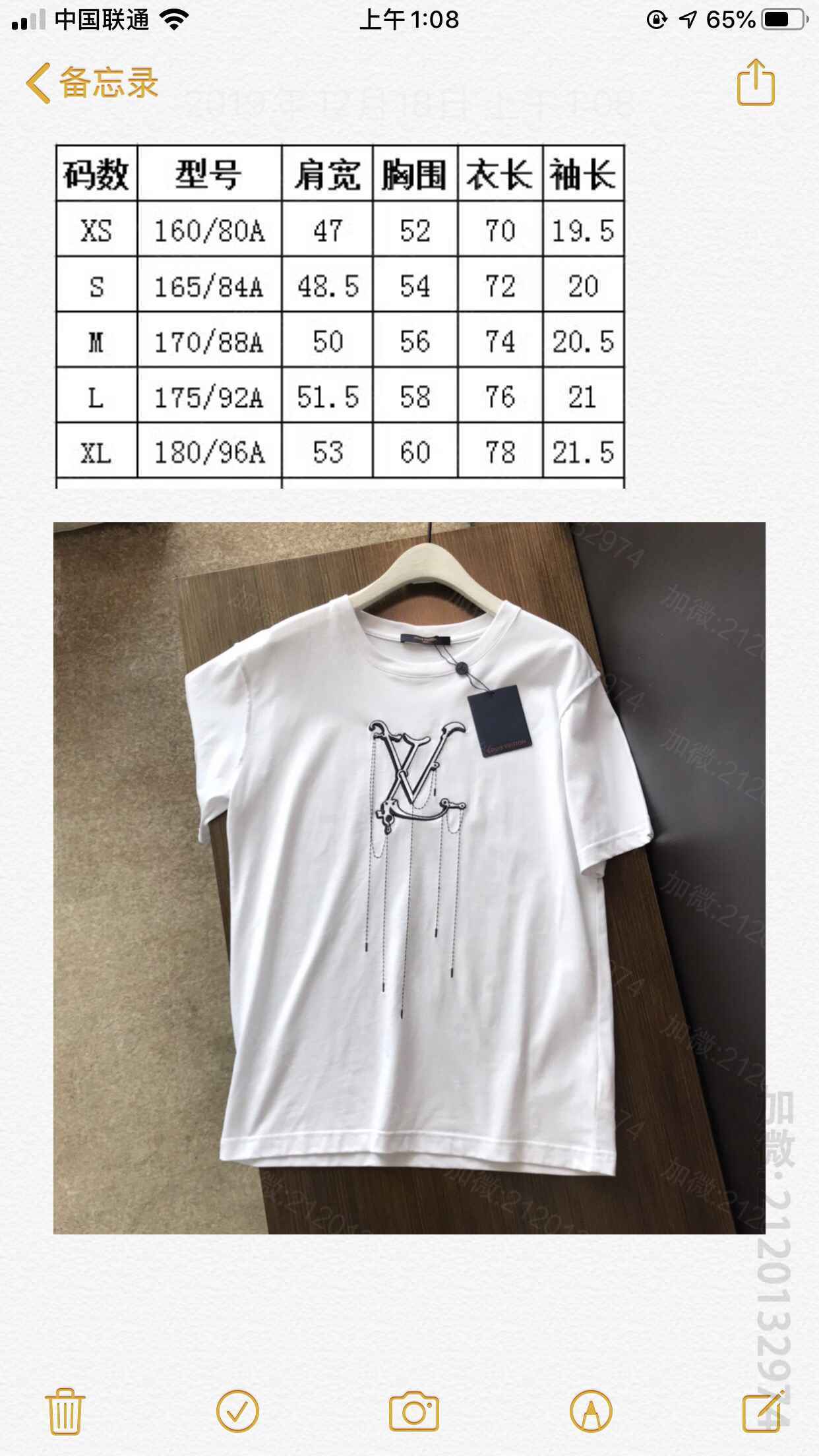The width and height of the screenshot is (819, 1456).
Task: Share this note
Action: point(755,82)
